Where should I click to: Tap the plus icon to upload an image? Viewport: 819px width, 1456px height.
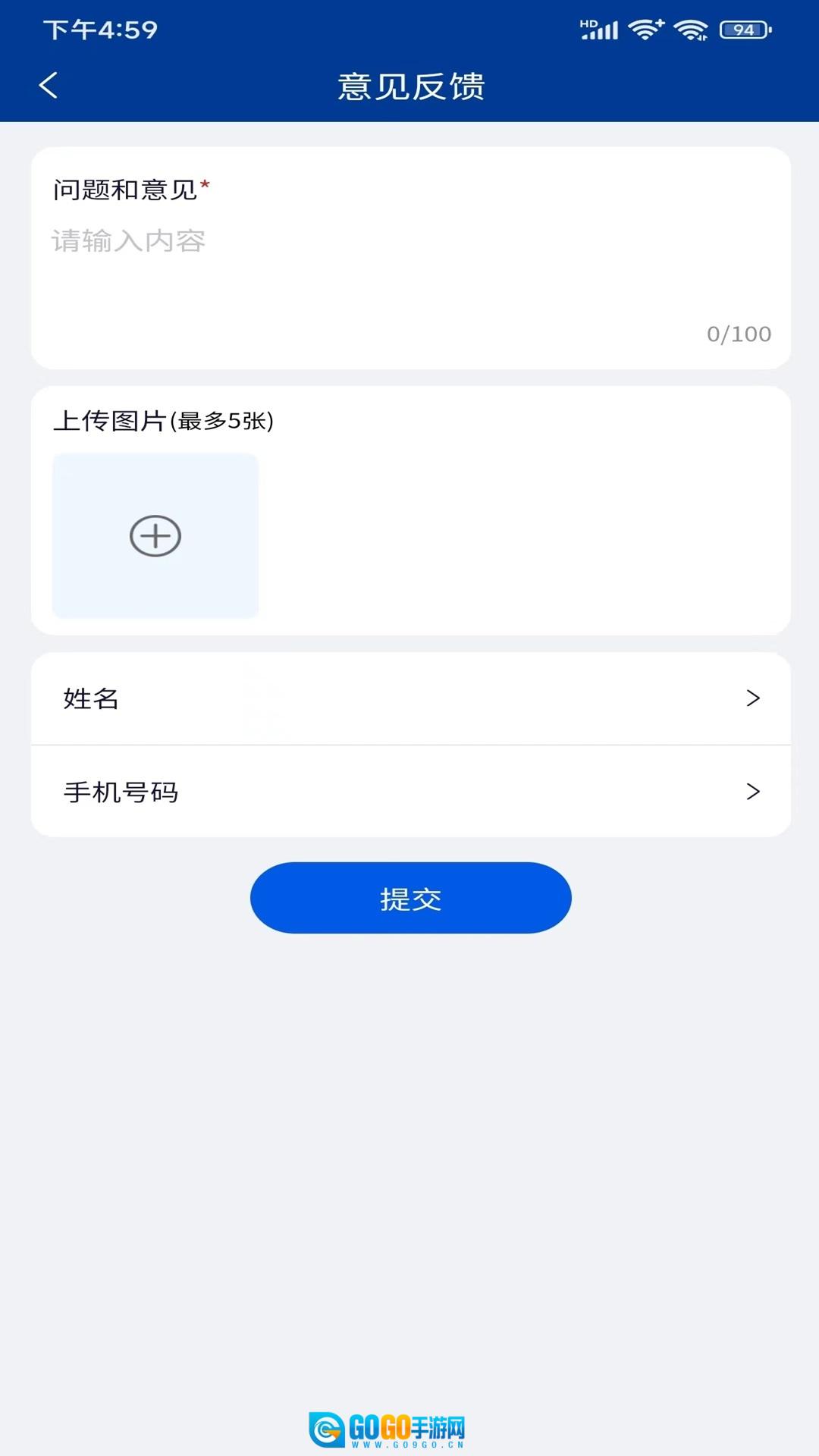155,535
